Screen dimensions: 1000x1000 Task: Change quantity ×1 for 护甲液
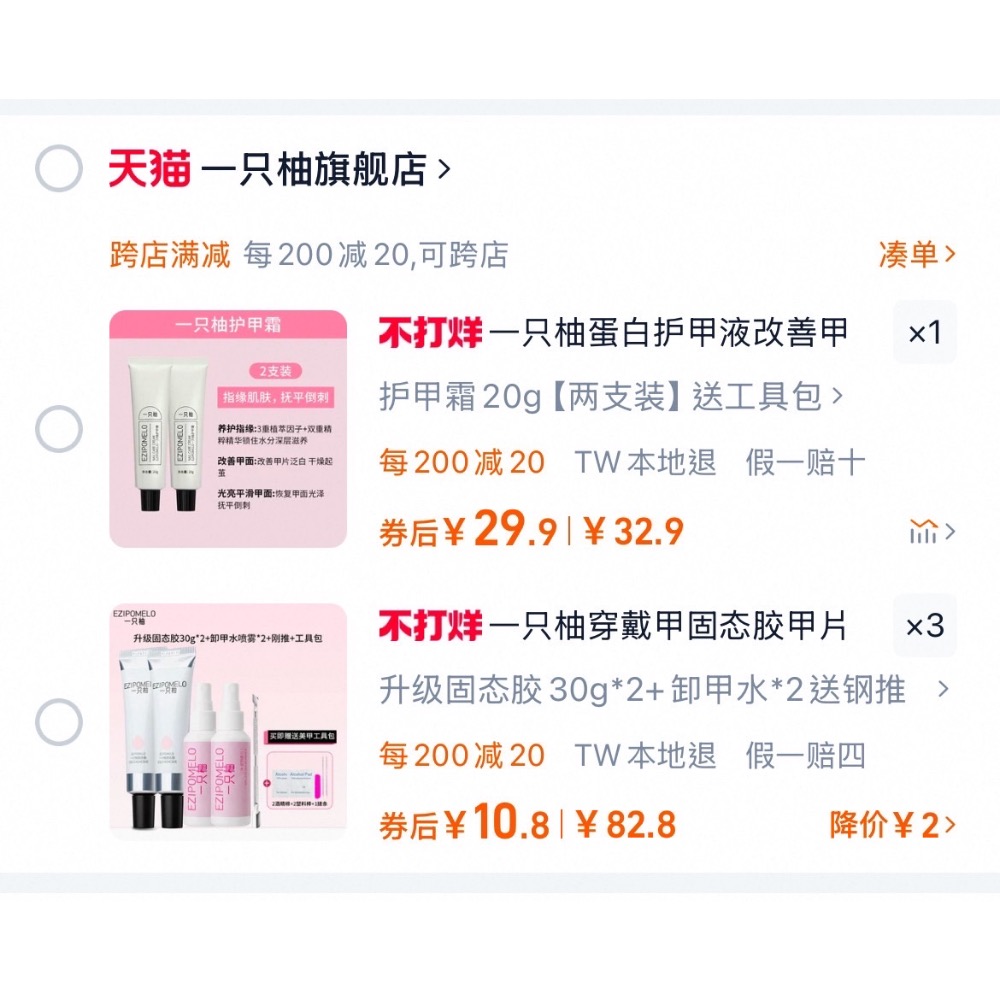925,332
